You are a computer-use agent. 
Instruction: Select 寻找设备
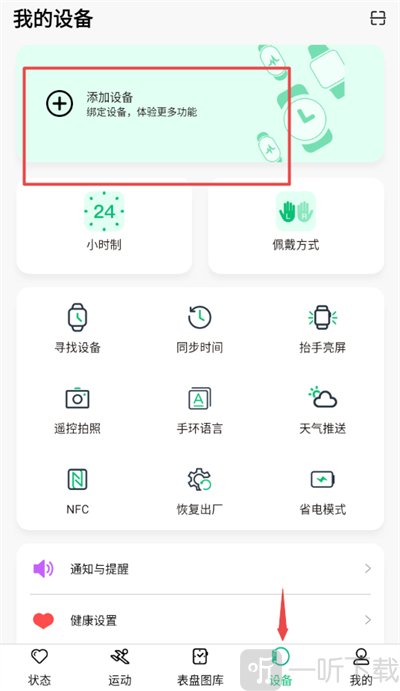coord(78,328)
